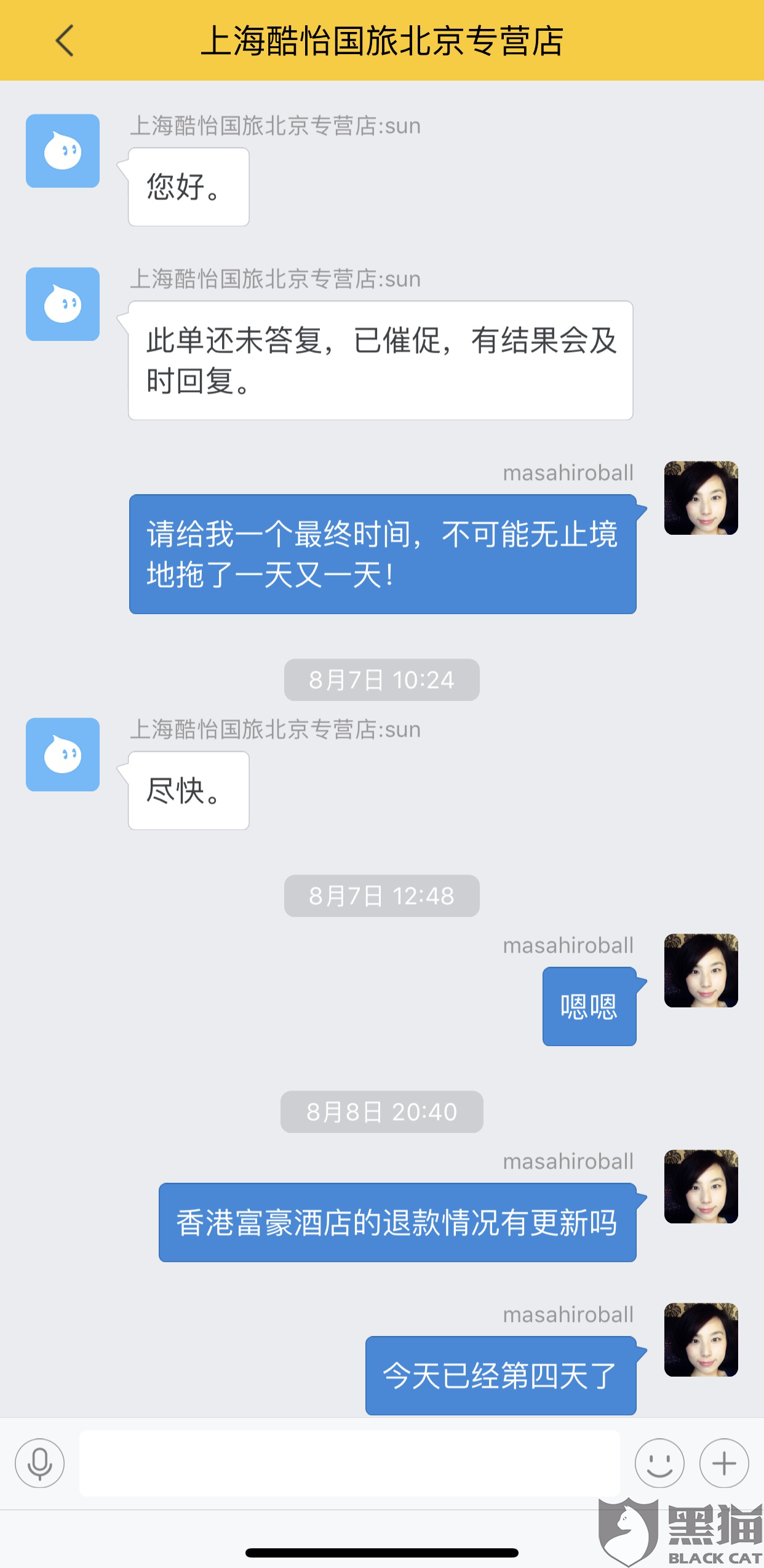
Task: Tap the microphone voice input icon
Action: 40,1463
